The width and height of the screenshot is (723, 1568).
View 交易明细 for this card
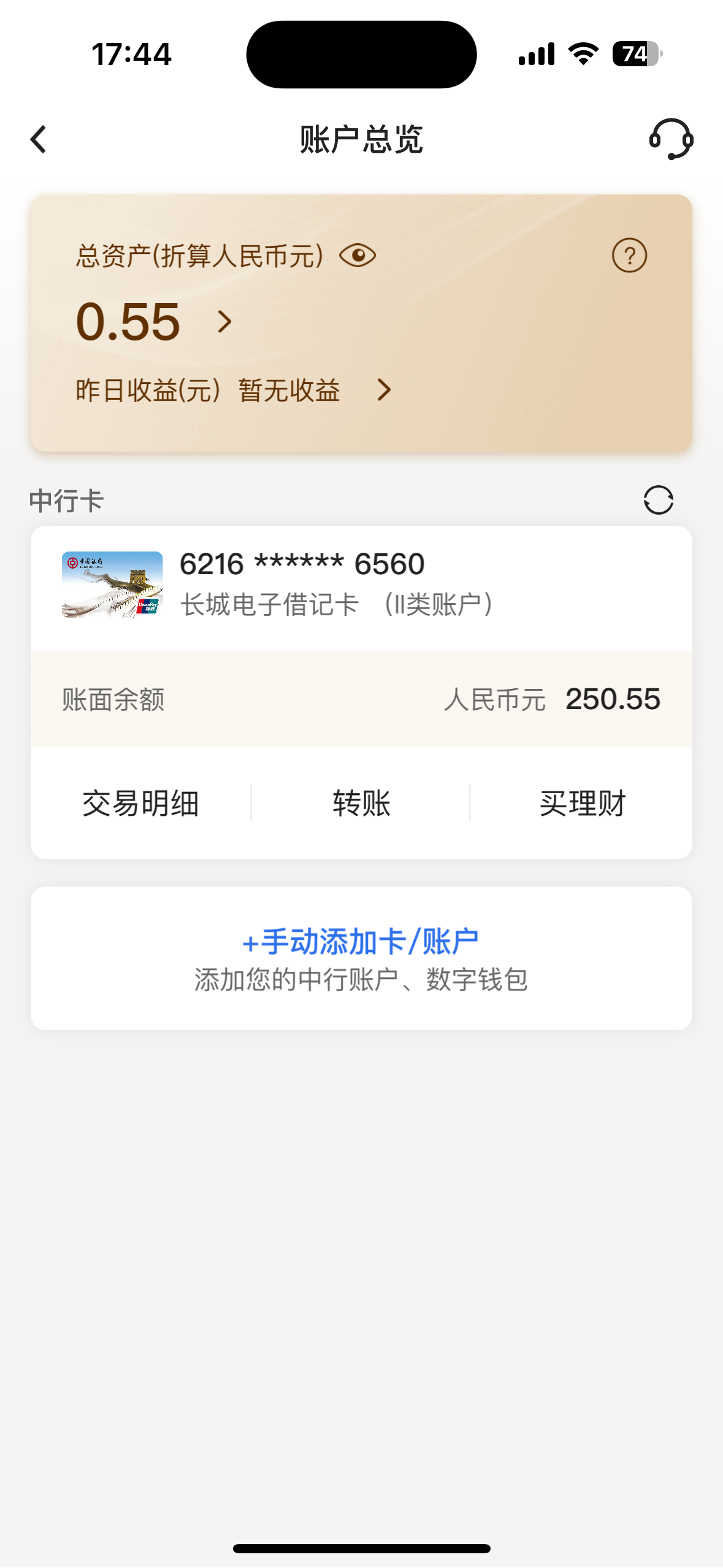[x=140, y=803]
